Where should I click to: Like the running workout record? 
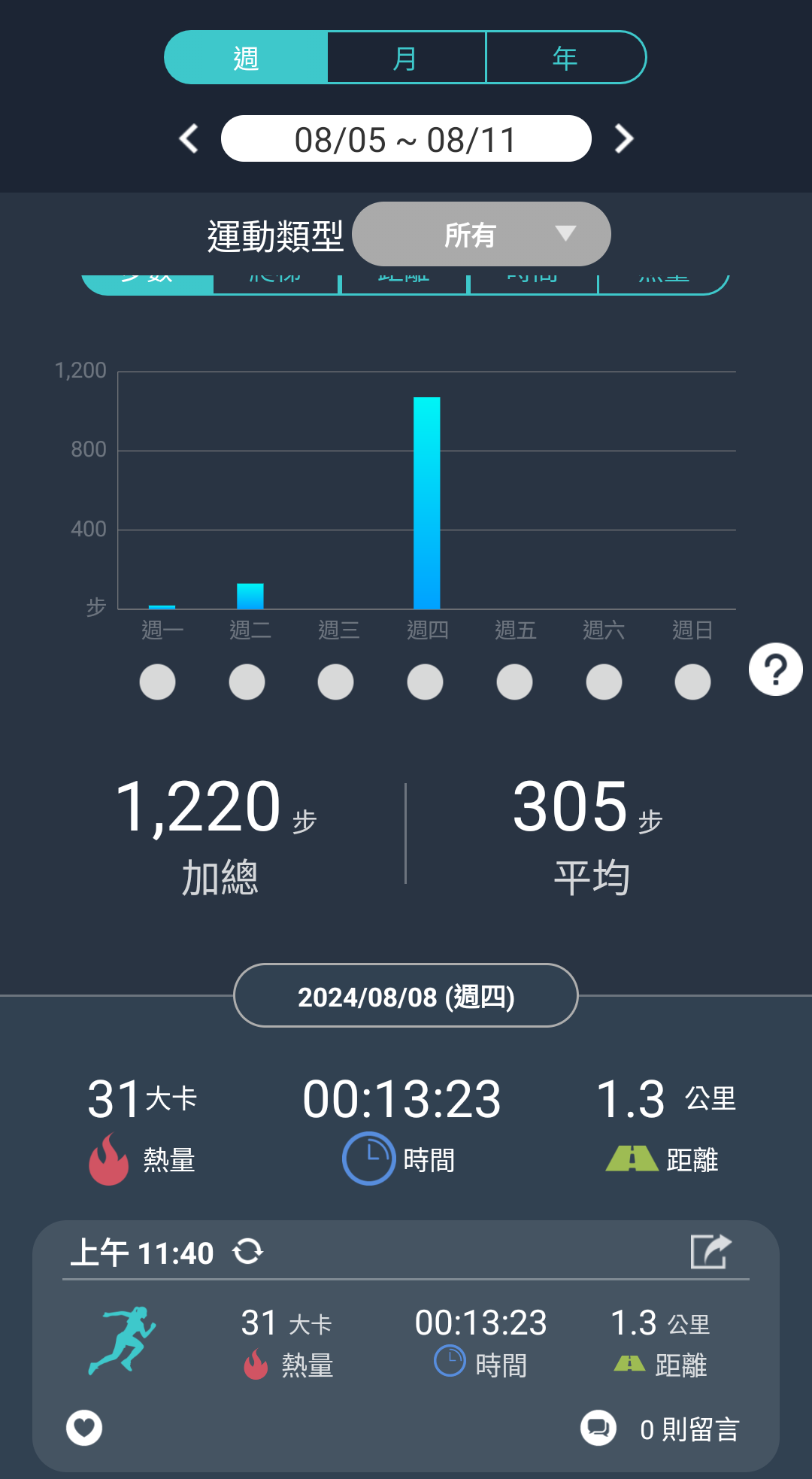pos(84,1427)
